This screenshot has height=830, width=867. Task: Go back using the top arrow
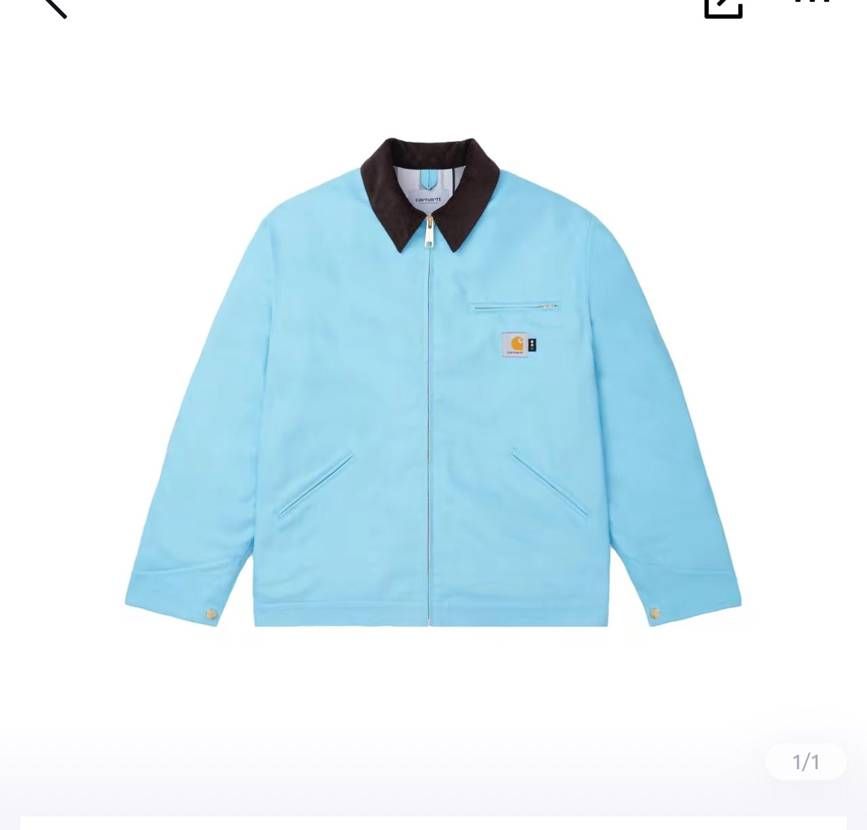tap(55, 6)
